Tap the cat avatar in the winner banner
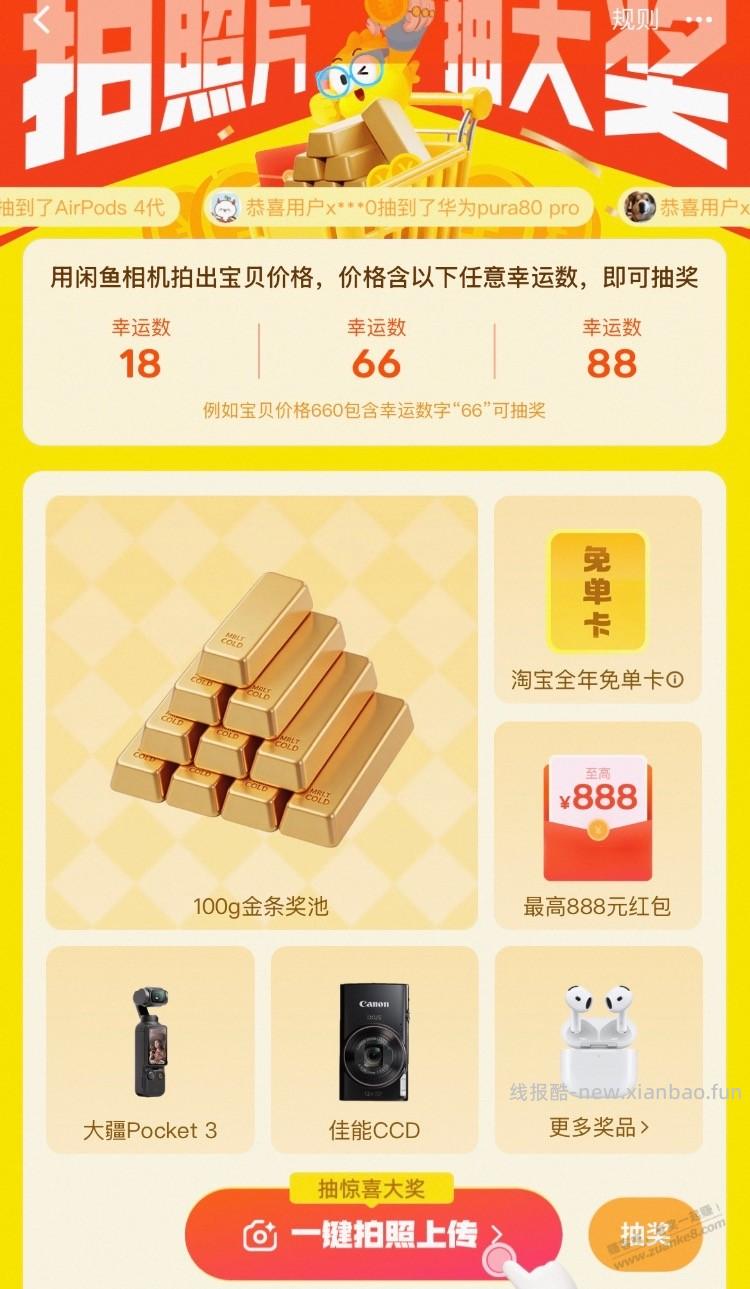Viewport: 750px width, 1289px height. (226, 207)
